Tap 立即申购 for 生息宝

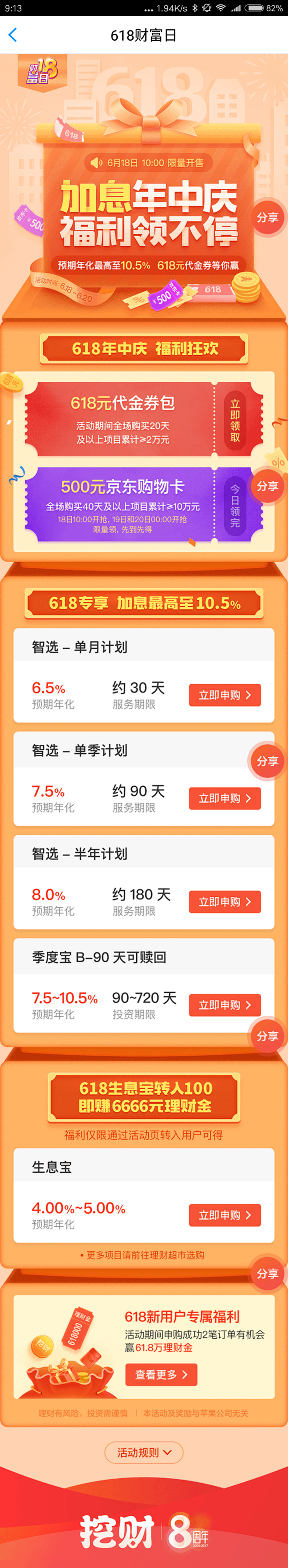coord(225,1215)
